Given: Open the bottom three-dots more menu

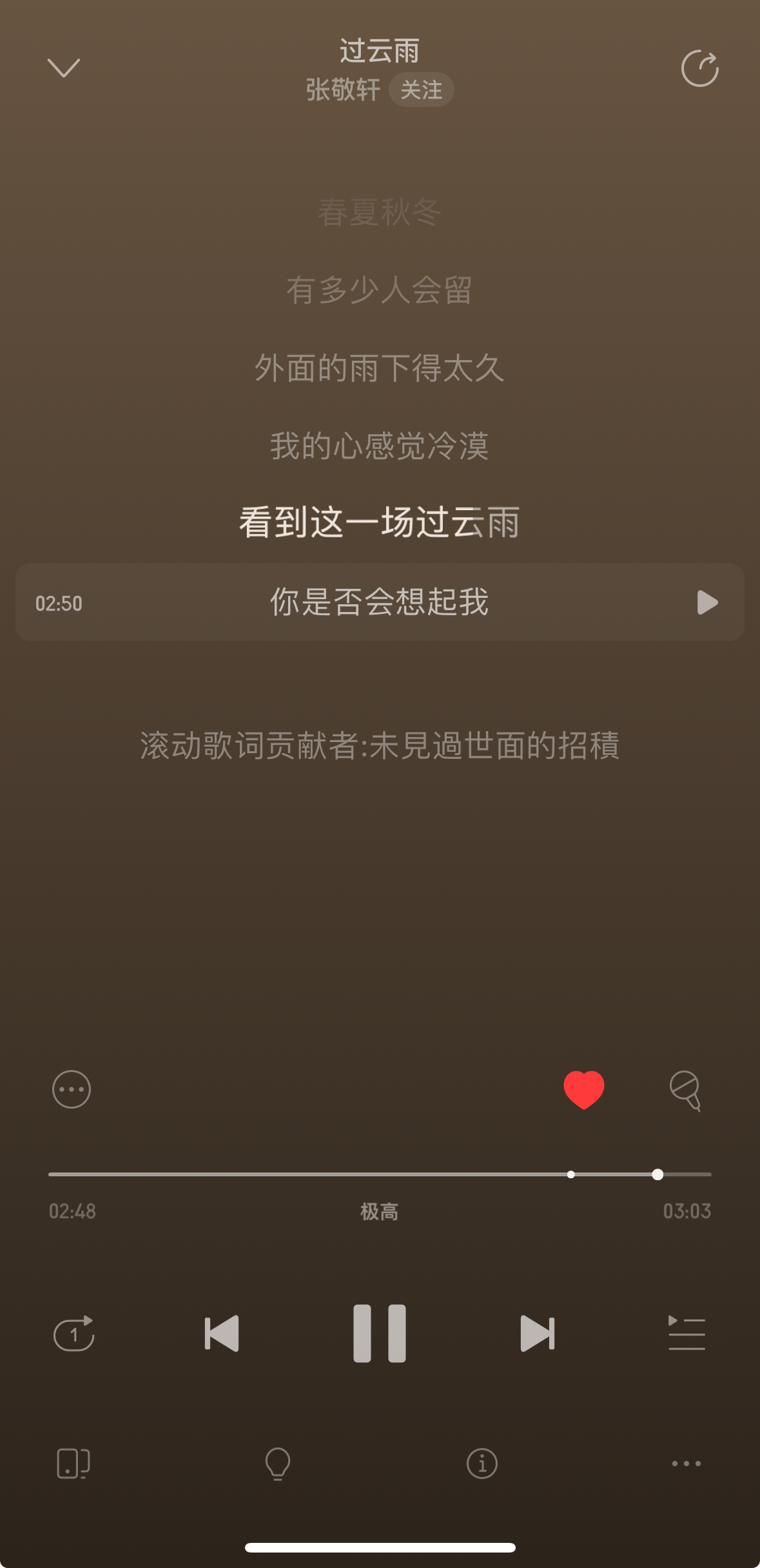Looking at the screenshot, I should [x=687, y=1464].
